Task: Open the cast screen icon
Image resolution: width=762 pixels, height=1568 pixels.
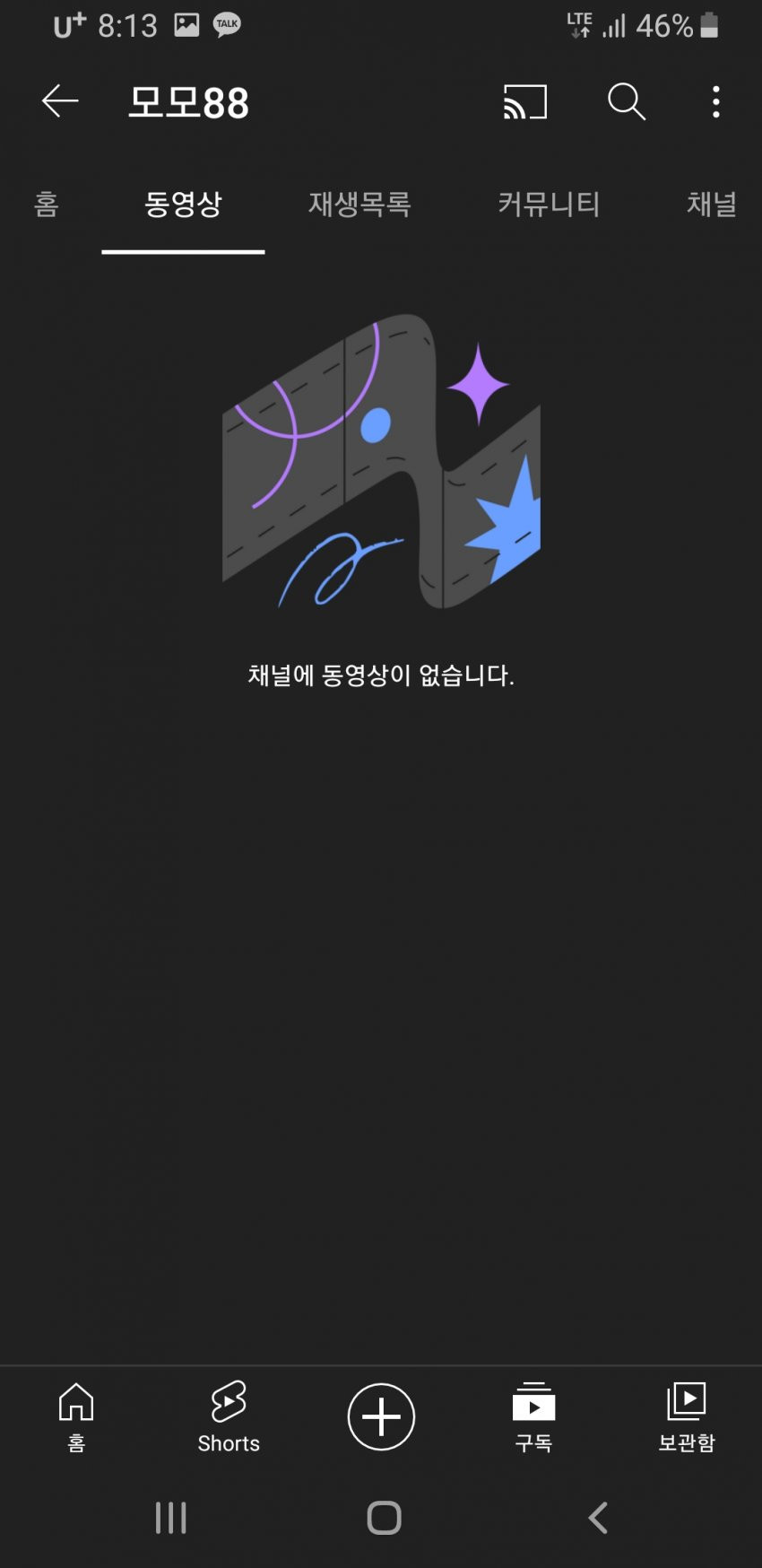Action: [525, 101]
